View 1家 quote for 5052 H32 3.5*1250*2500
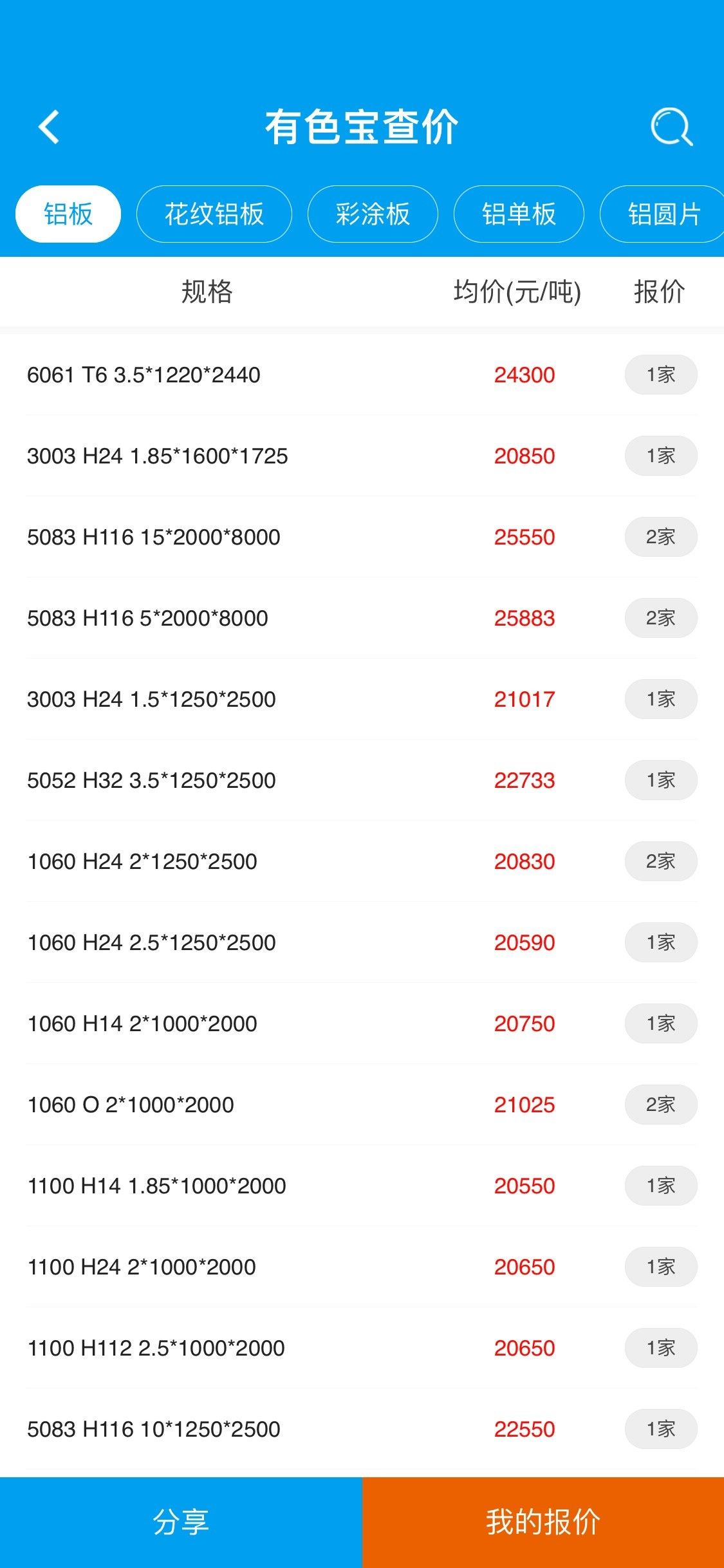The width and height of the screenshot is (724, 1568). click(x=661, y=780)
